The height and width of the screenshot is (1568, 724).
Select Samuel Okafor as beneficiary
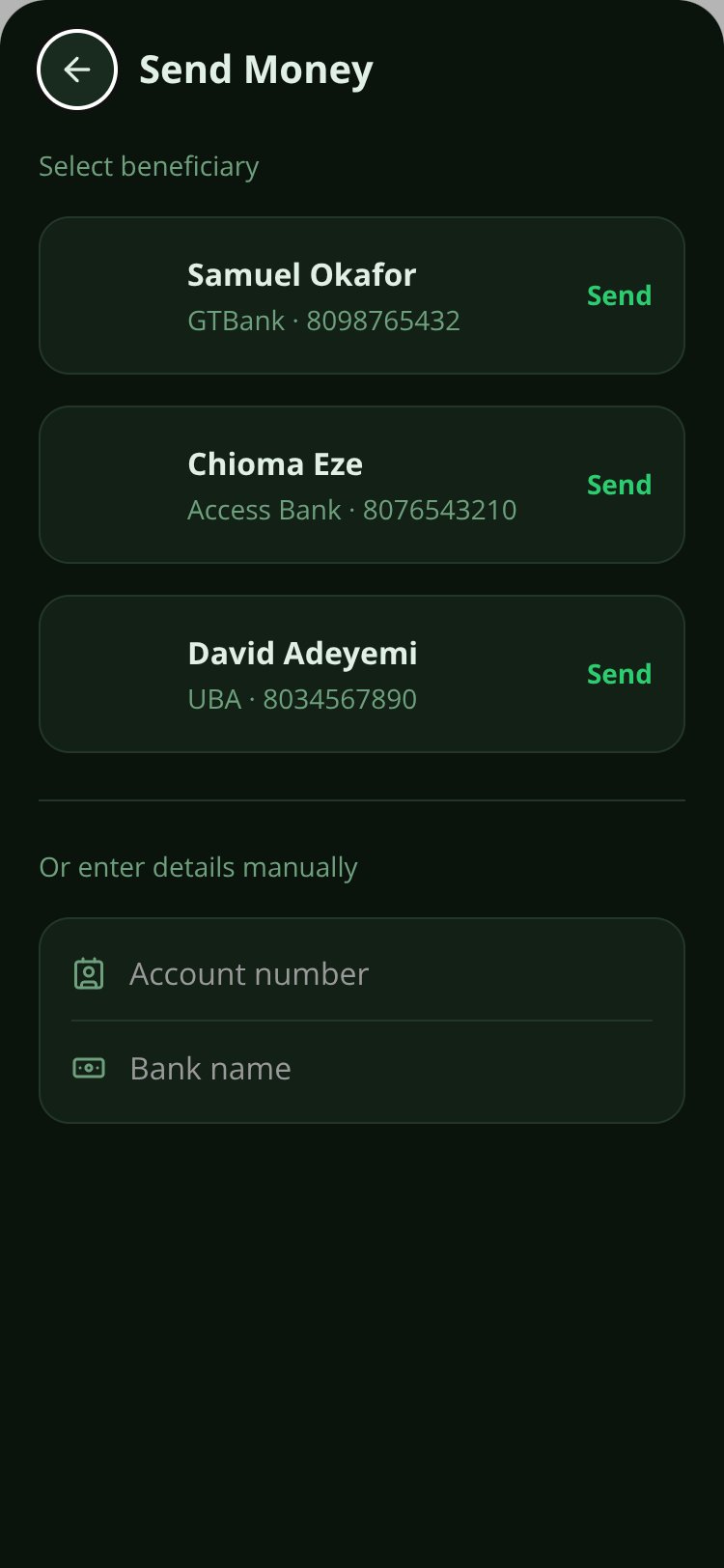click(x=362, y=295)
